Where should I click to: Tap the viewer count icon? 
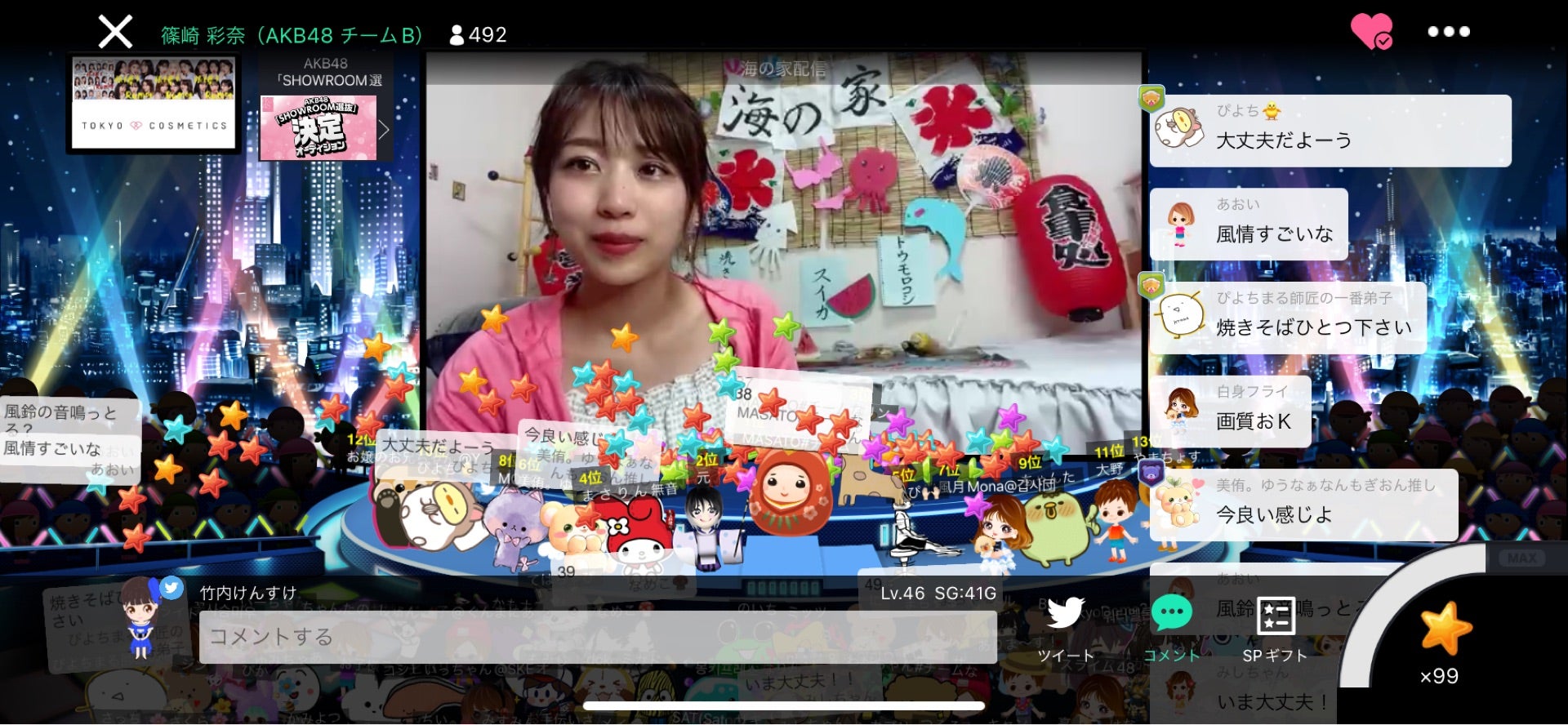point(457,35)
